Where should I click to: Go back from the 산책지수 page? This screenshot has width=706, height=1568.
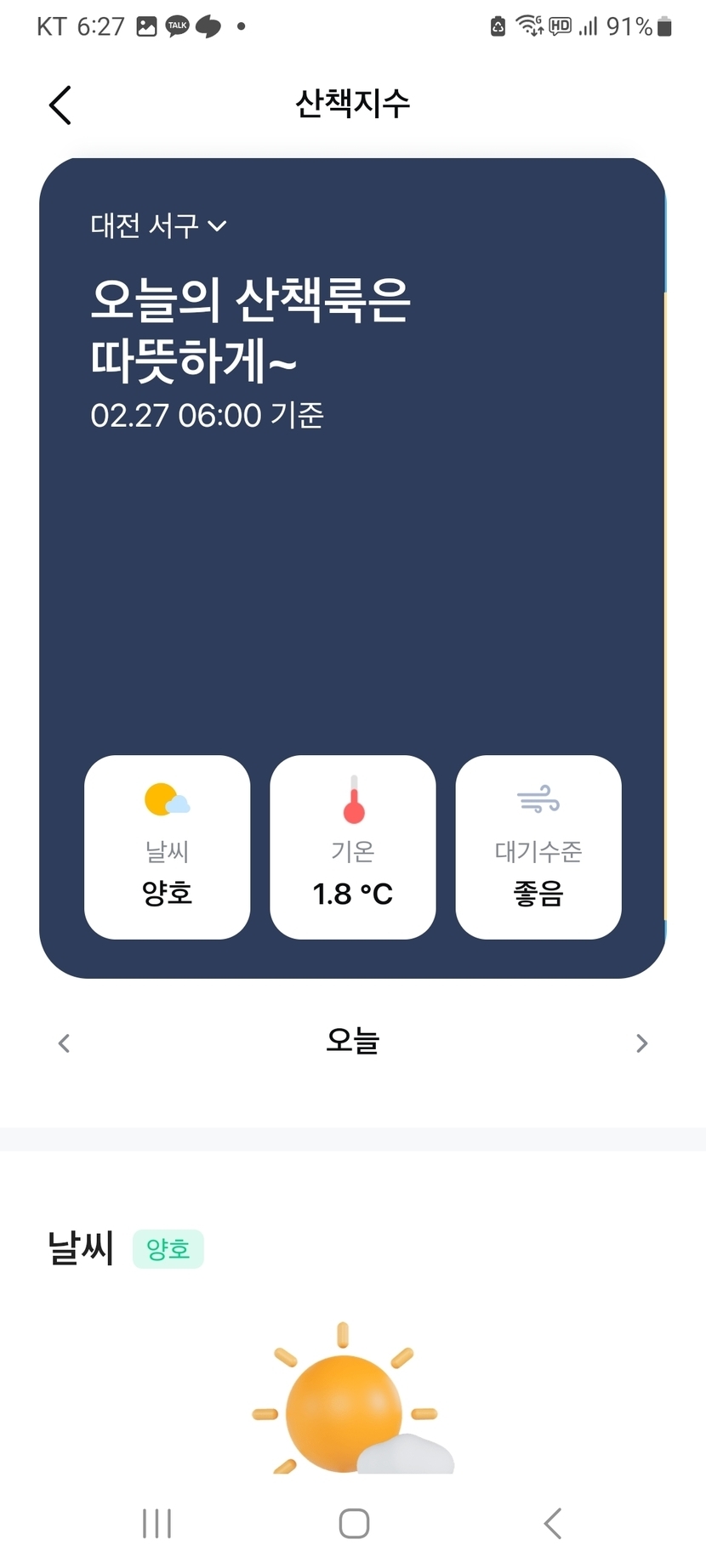point(60,105)
